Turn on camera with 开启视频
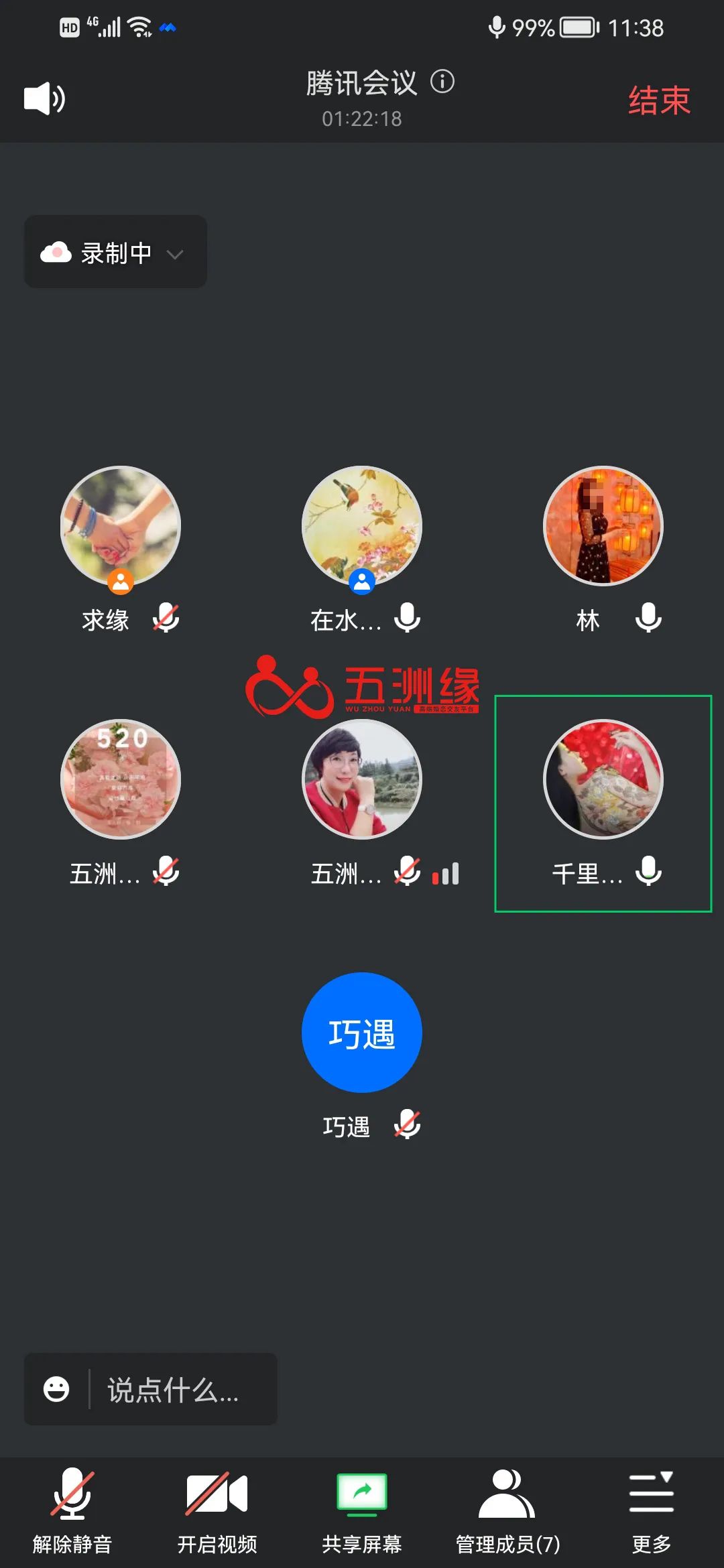 (217, 1511)
